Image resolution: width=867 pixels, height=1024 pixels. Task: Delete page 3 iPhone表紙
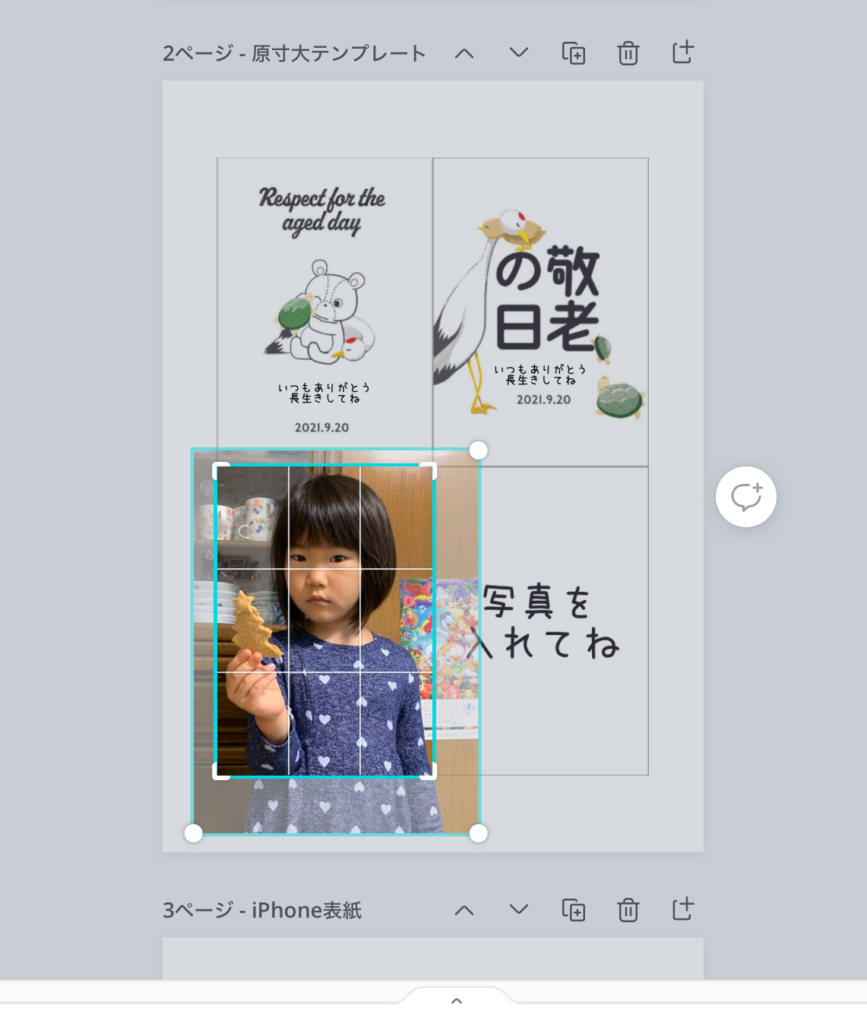[628, 910]
